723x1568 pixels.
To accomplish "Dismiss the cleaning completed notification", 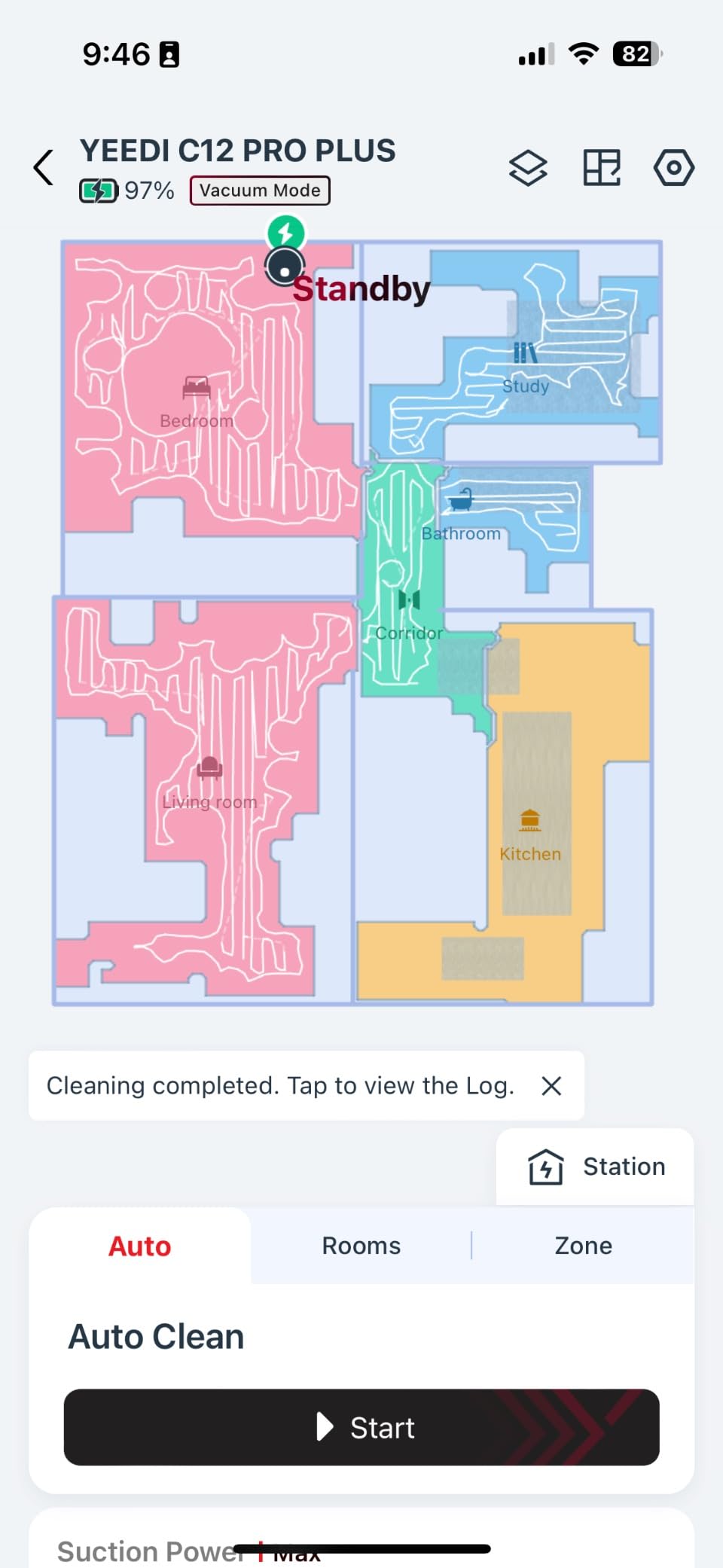I will pyautogui.click(x=551, y=1085).
